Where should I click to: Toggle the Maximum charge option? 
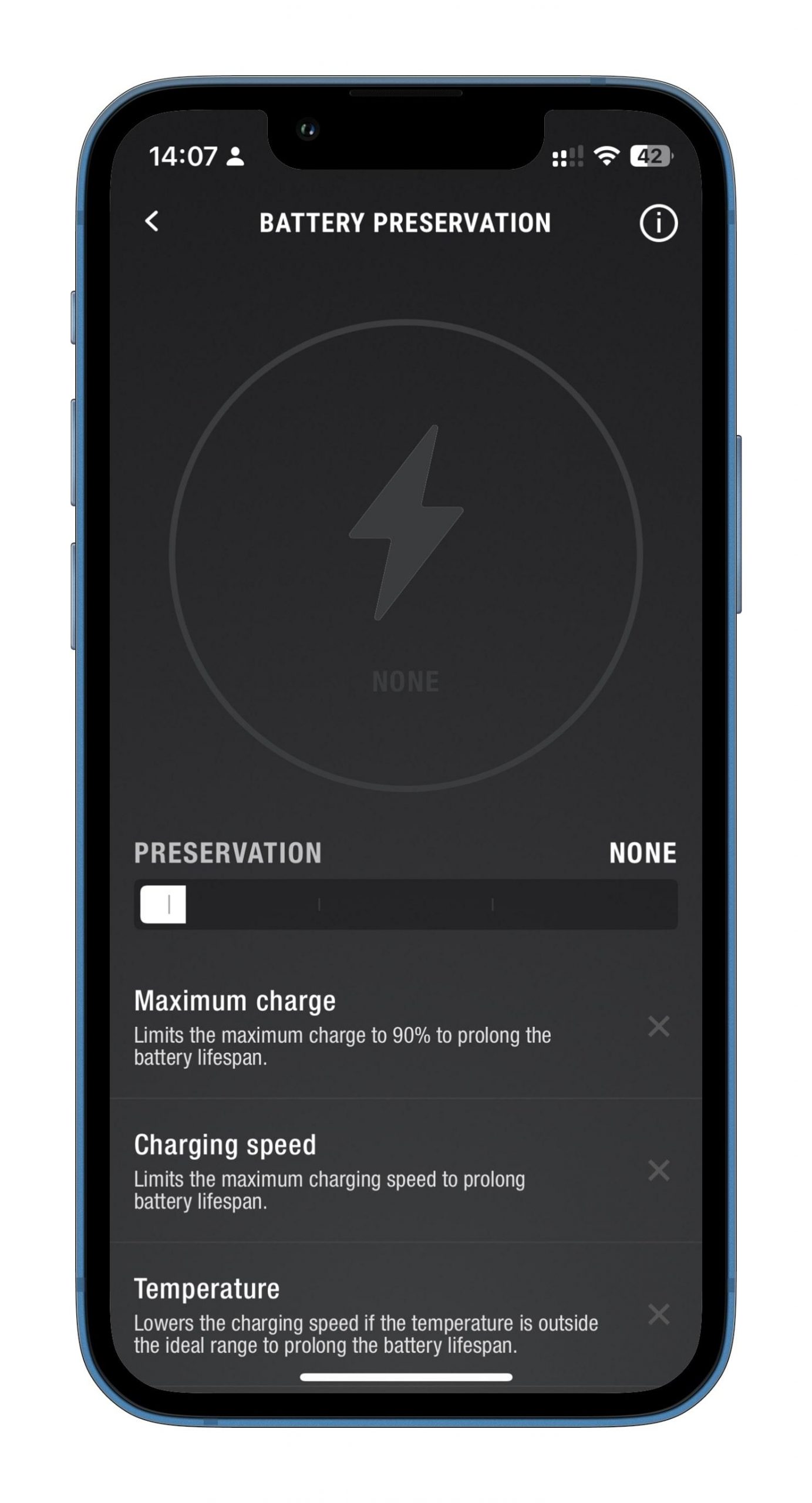tap(658, 1026)
